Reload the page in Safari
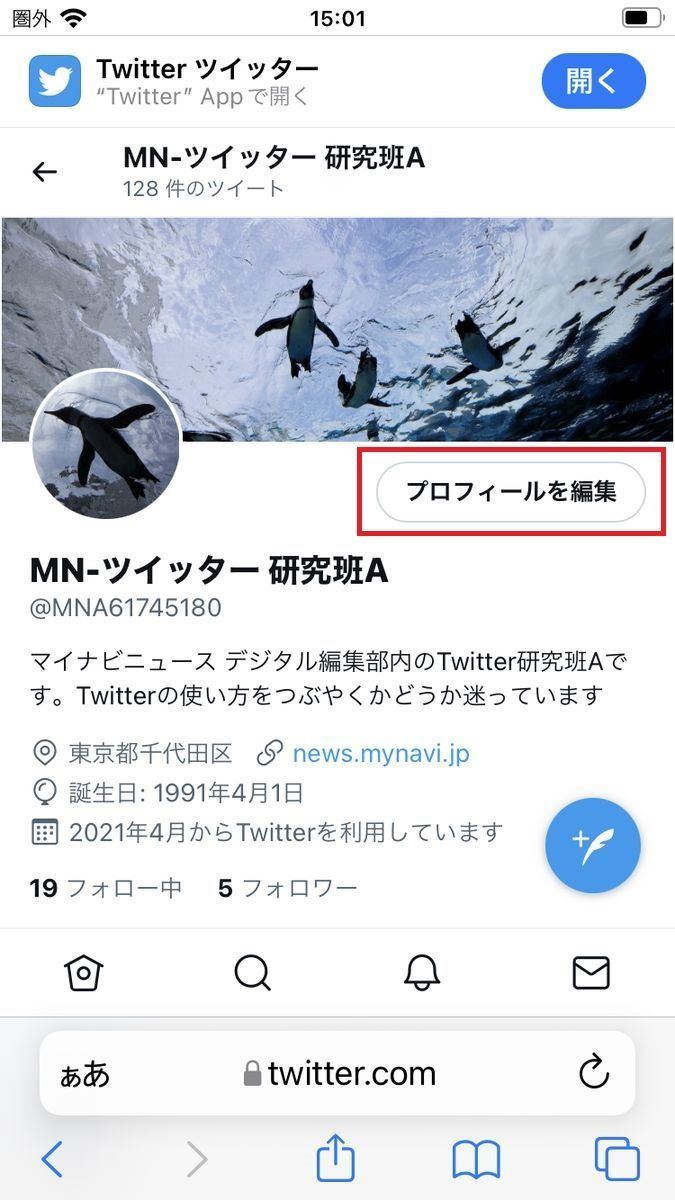The height and width of the screenshot is (1200, 675). pyautogui.click(x=594, y=1073)
